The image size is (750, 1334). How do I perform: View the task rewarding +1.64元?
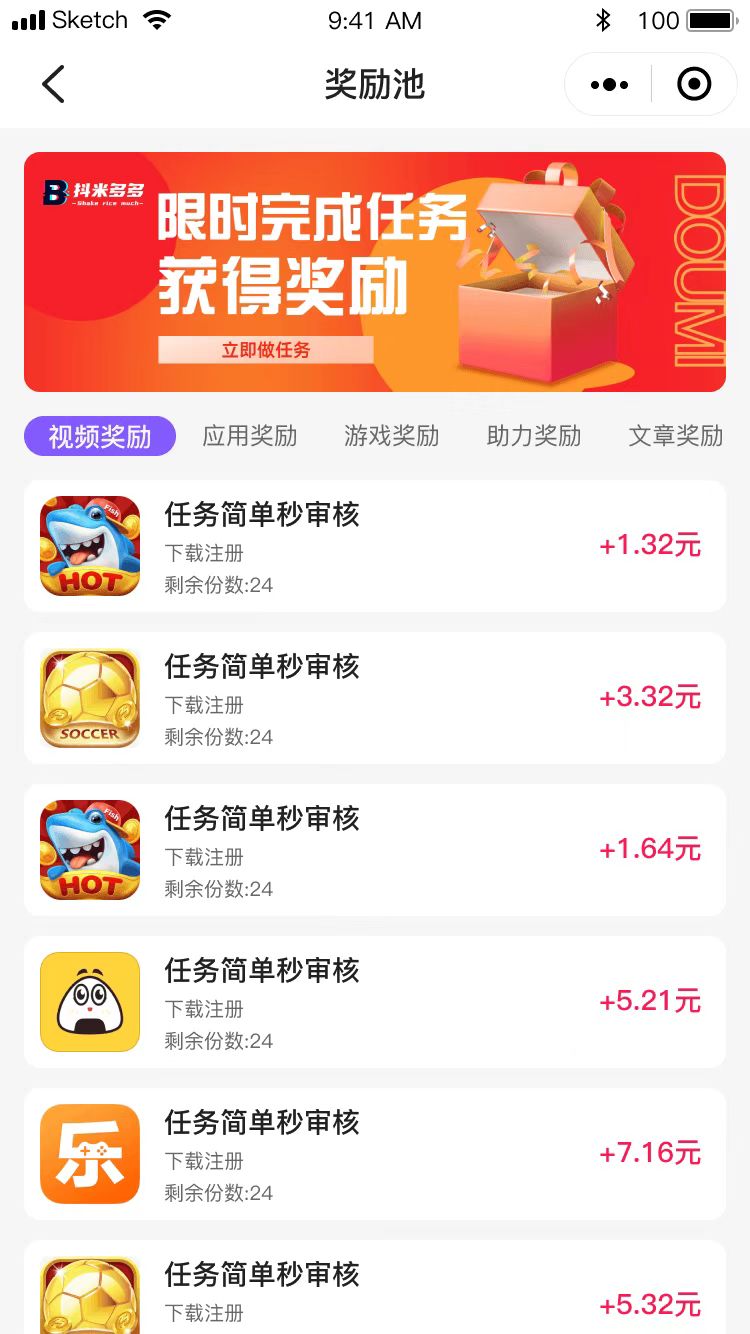click(x=375, y=850)
